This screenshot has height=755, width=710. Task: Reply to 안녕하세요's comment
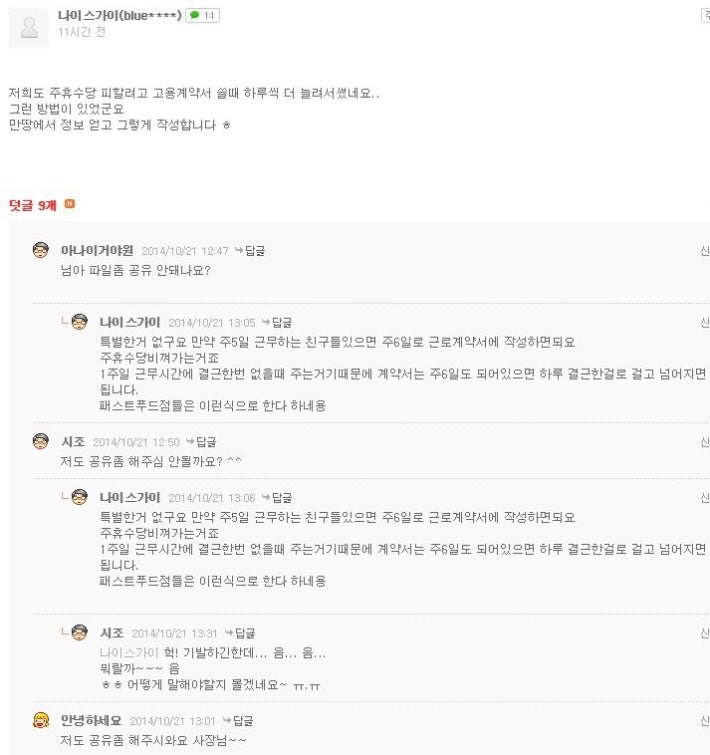pos(239,720)
